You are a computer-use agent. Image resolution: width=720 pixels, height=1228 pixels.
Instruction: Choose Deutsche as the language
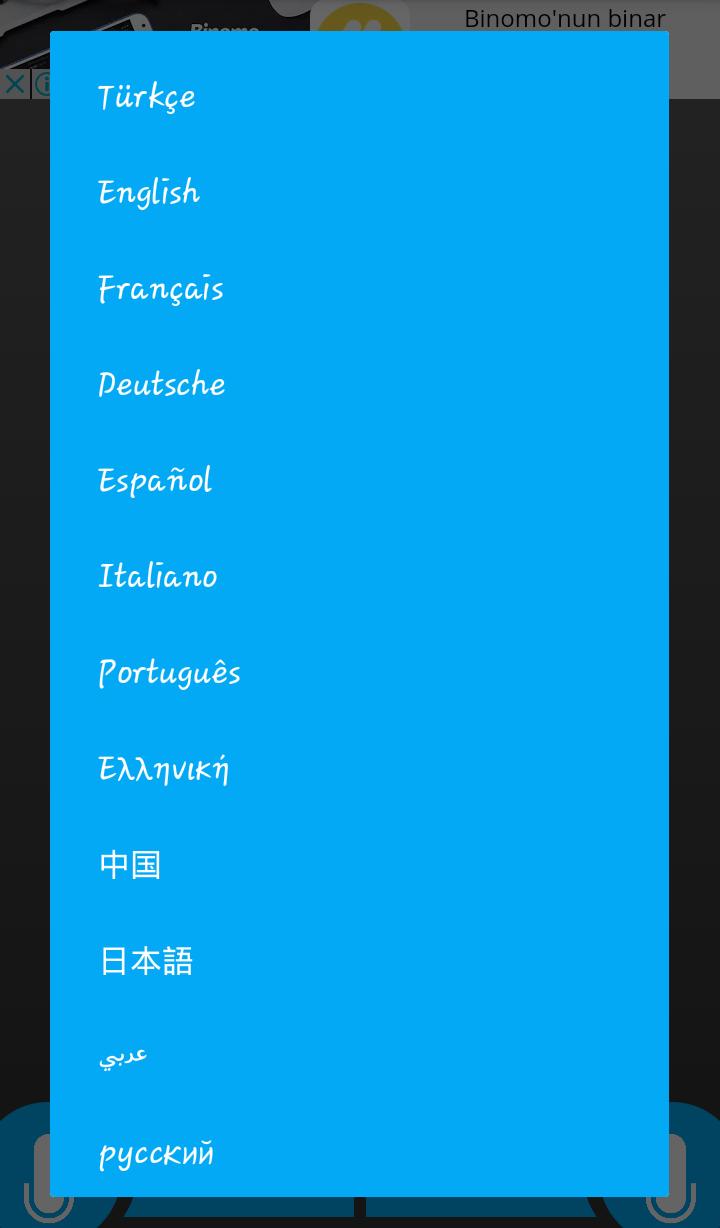pos(161,384)
